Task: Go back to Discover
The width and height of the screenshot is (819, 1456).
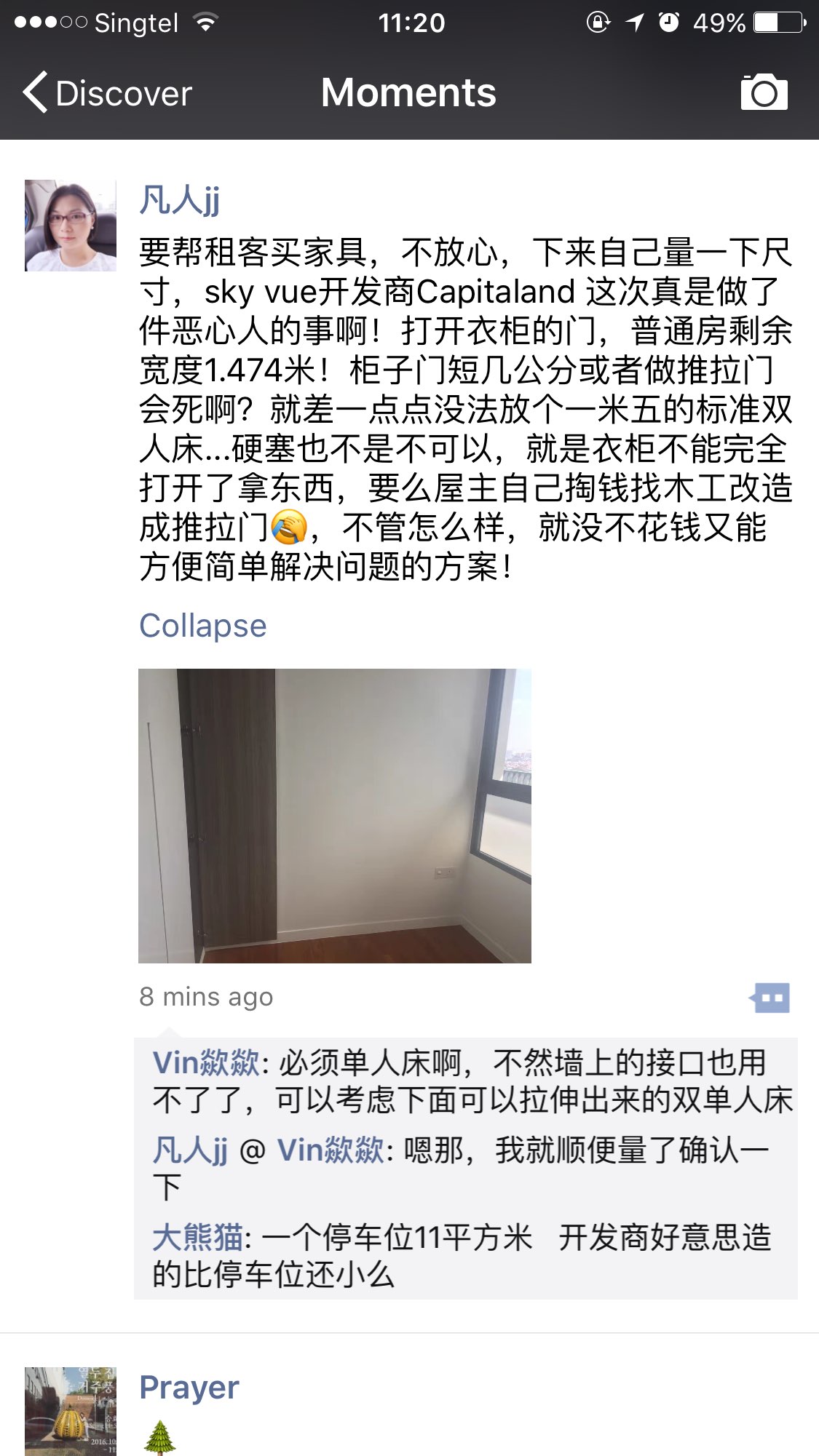Action: (x=108, y=93)
